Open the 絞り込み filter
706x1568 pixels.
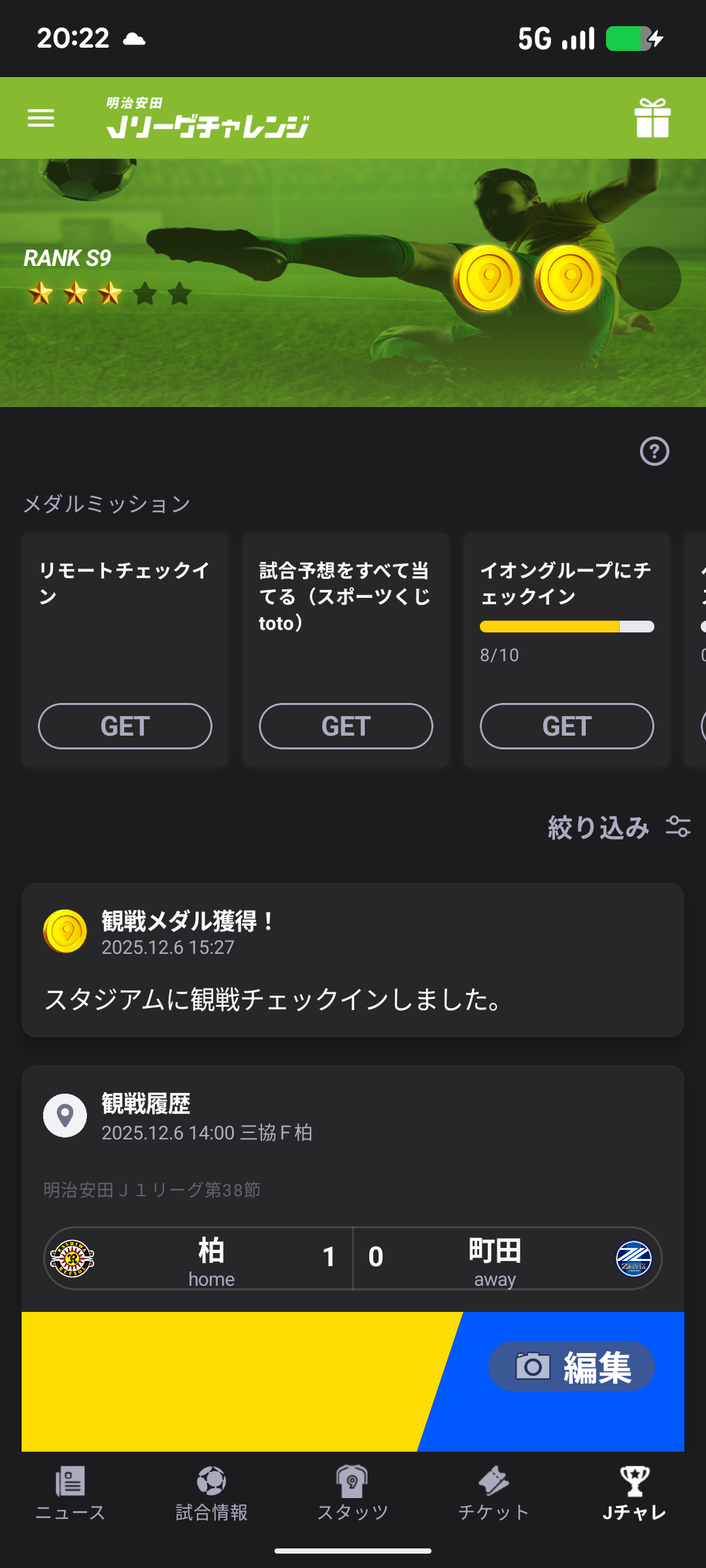click(618, 828)
